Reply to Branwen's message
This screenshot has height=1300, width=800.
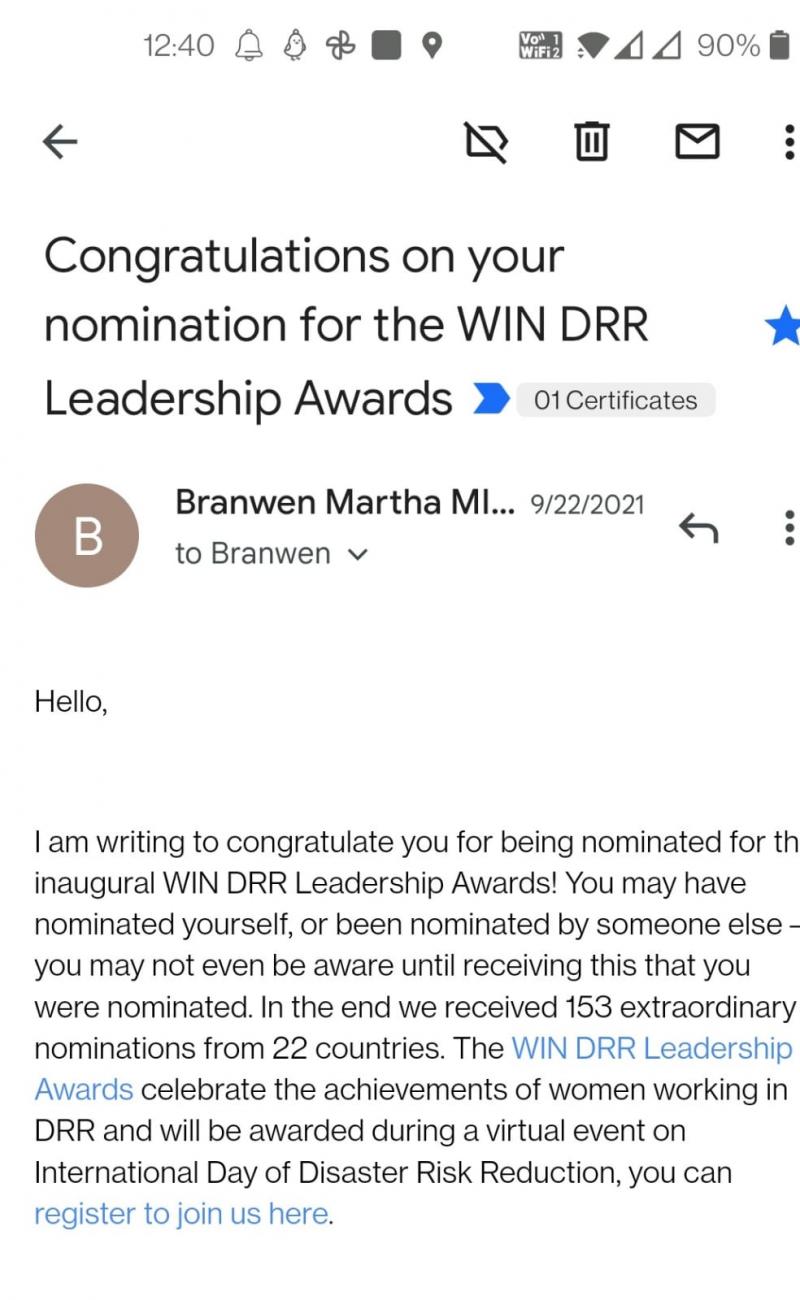(x=698, y=527)
